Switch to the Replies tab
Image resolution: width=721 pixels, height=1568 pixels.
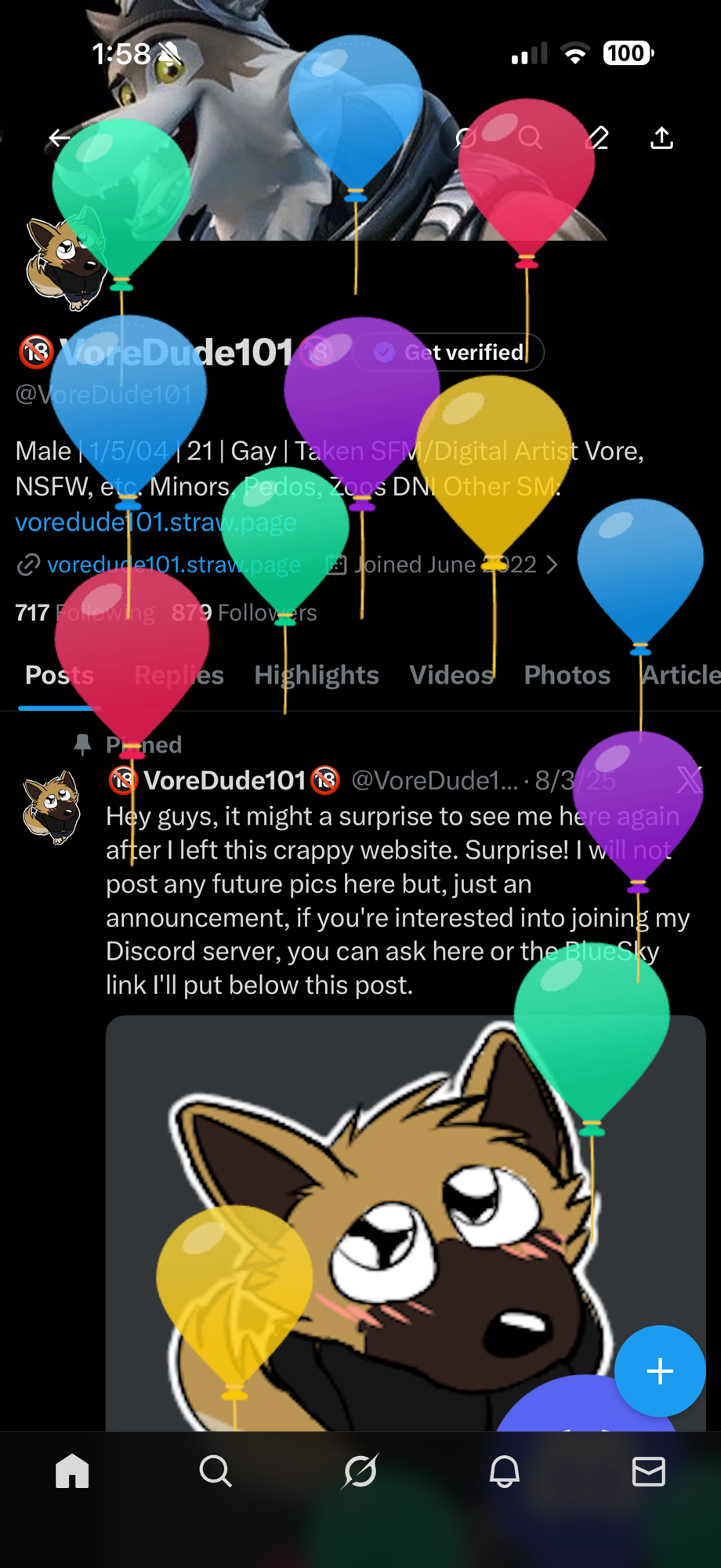179,675
